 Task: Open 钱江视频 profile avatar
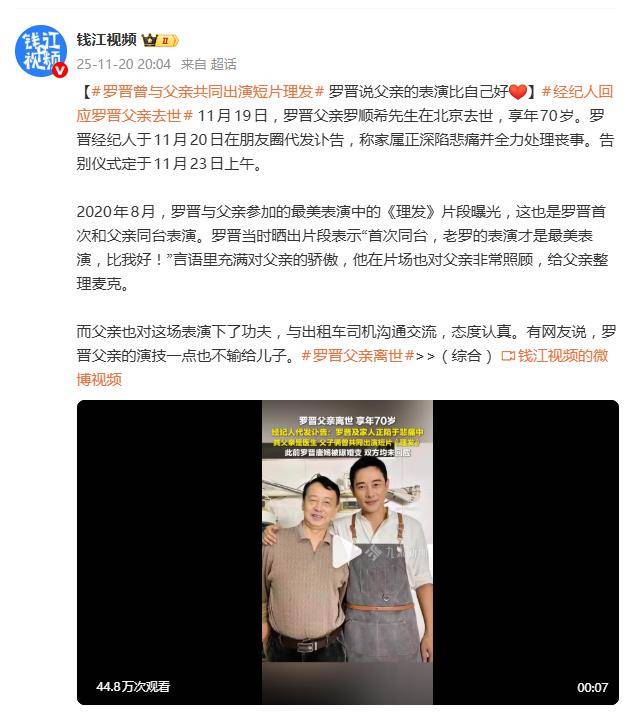click(40, 50)
